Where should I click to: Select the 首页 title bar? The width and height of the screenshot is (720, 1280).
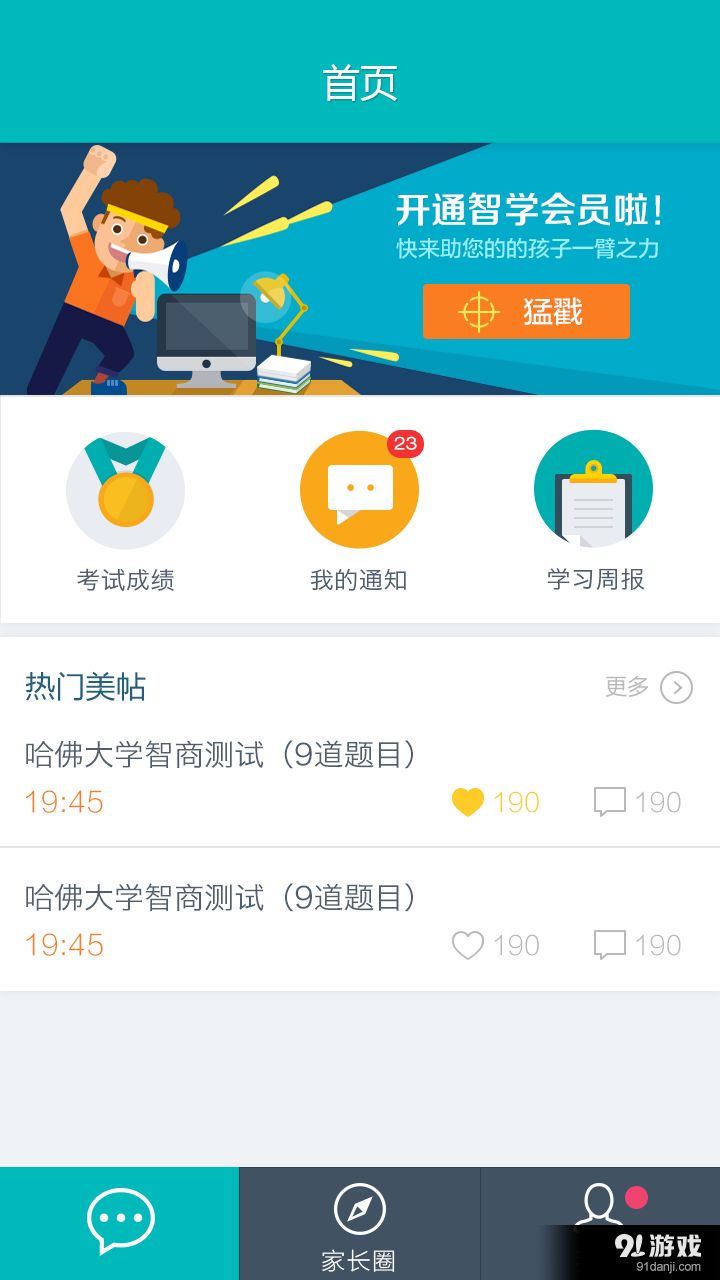(359, 83)
